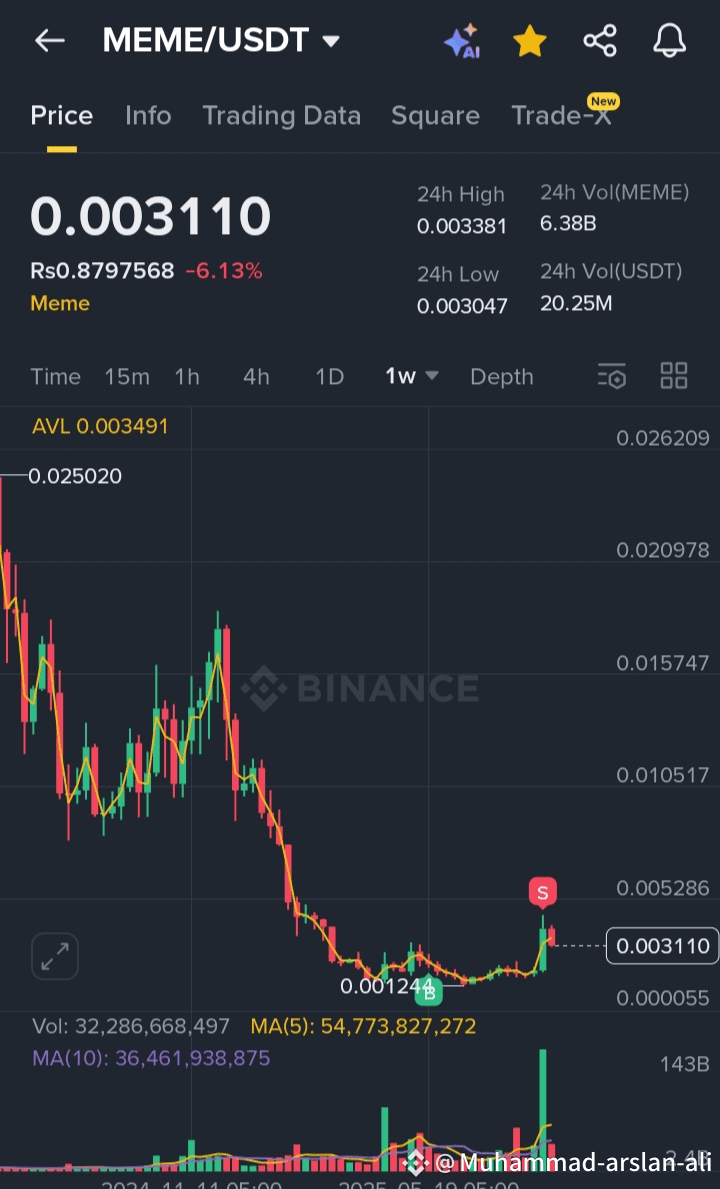Go back using the arrow icon
The image size is (720, 1189).
pos(50,40)
